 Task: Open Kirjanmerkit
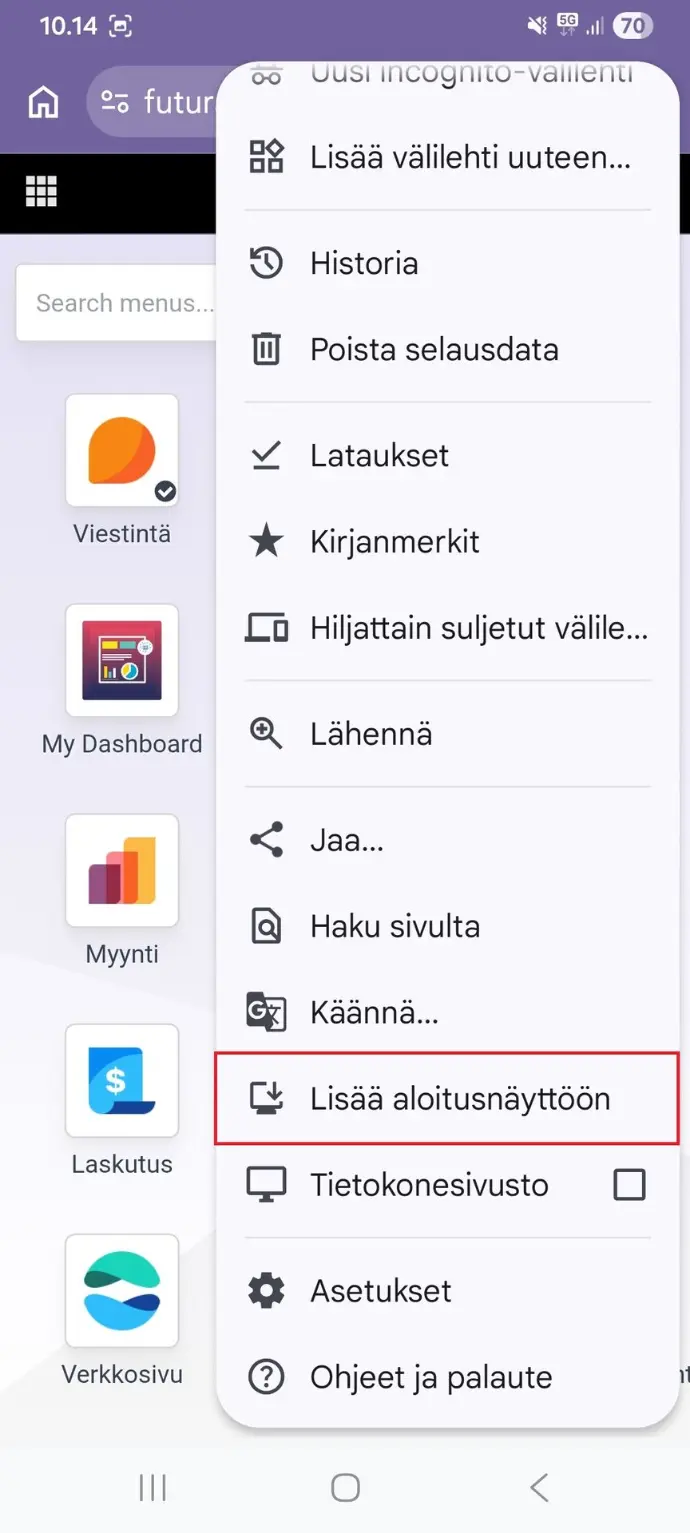coord(395,542)
